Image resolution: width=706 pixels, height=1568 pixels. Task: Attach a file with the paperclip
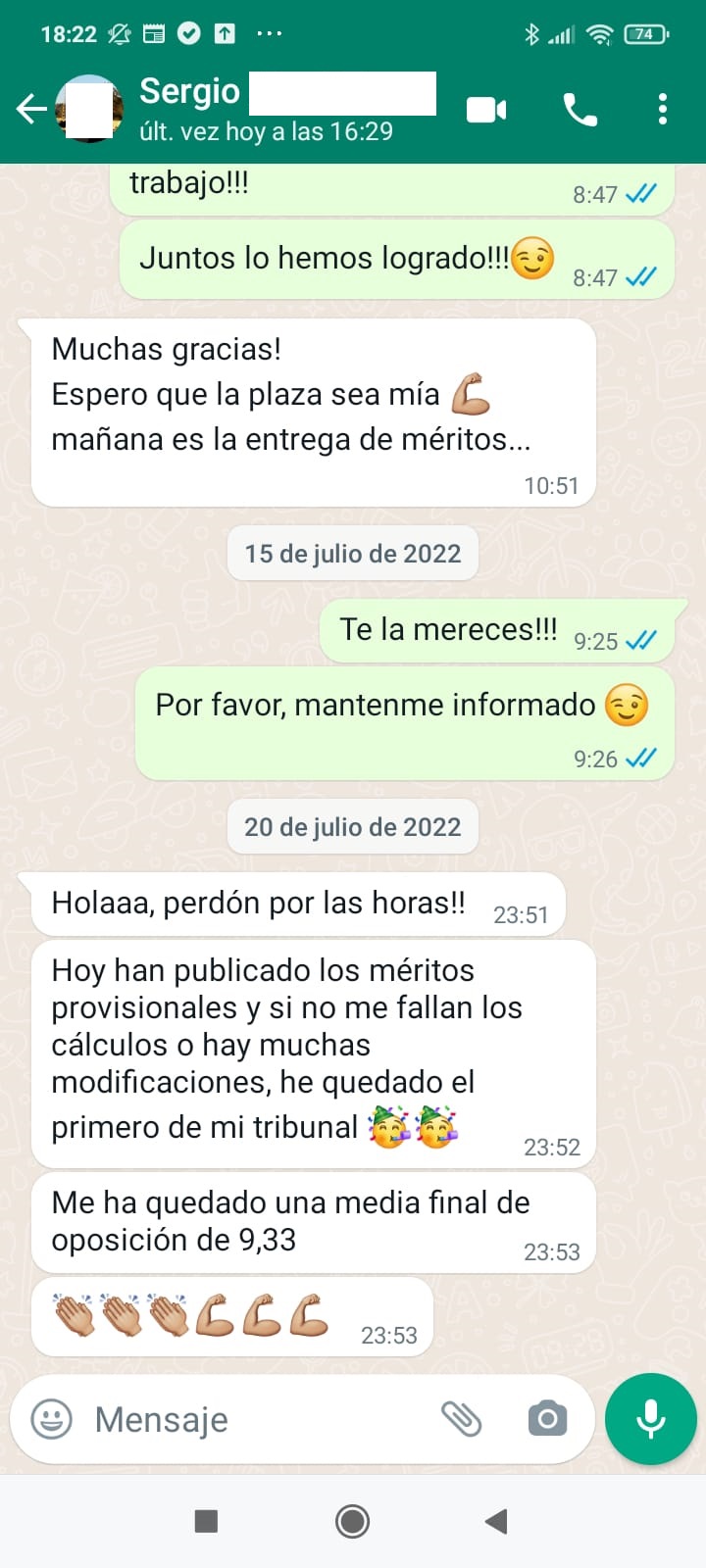[x=461, y=1419]
